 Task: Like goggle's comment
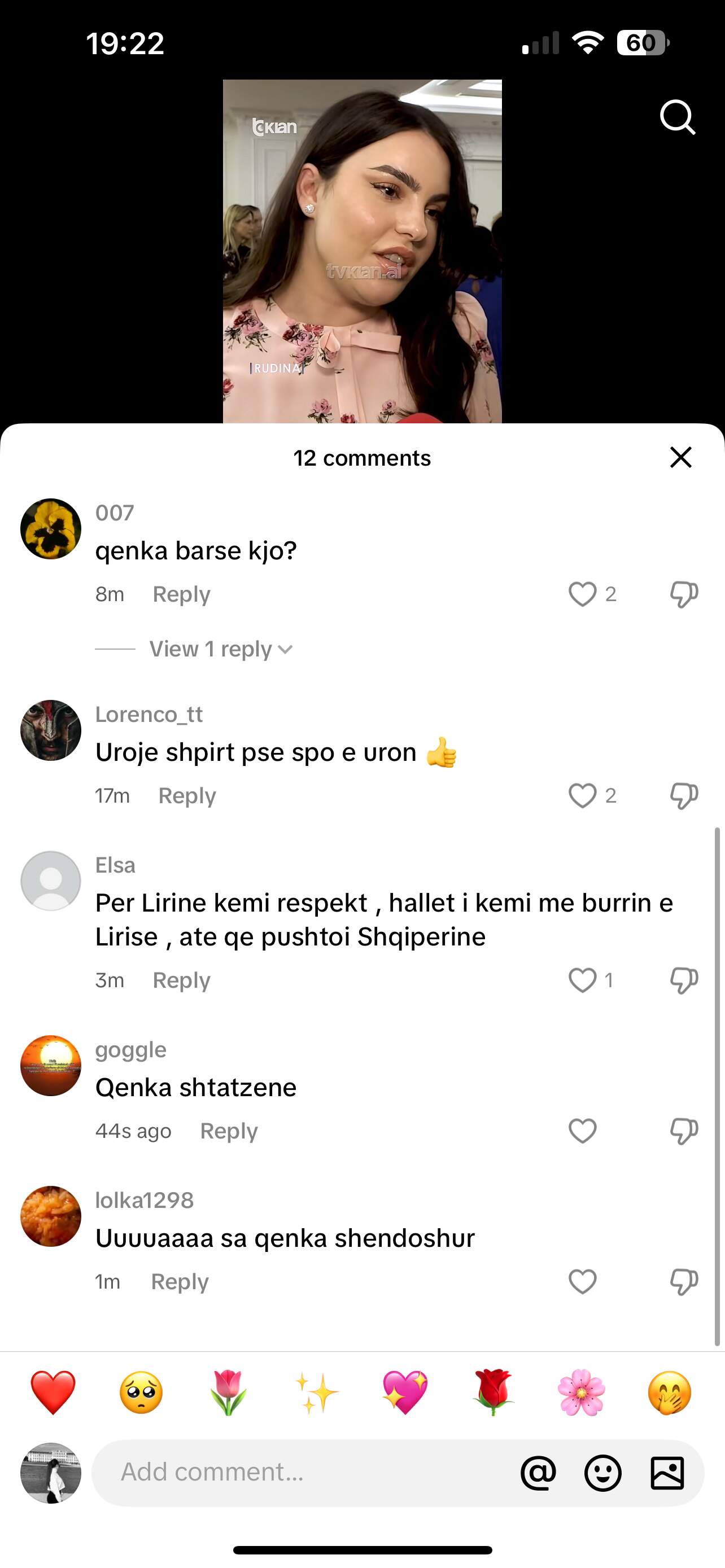tap(582, 1131)
